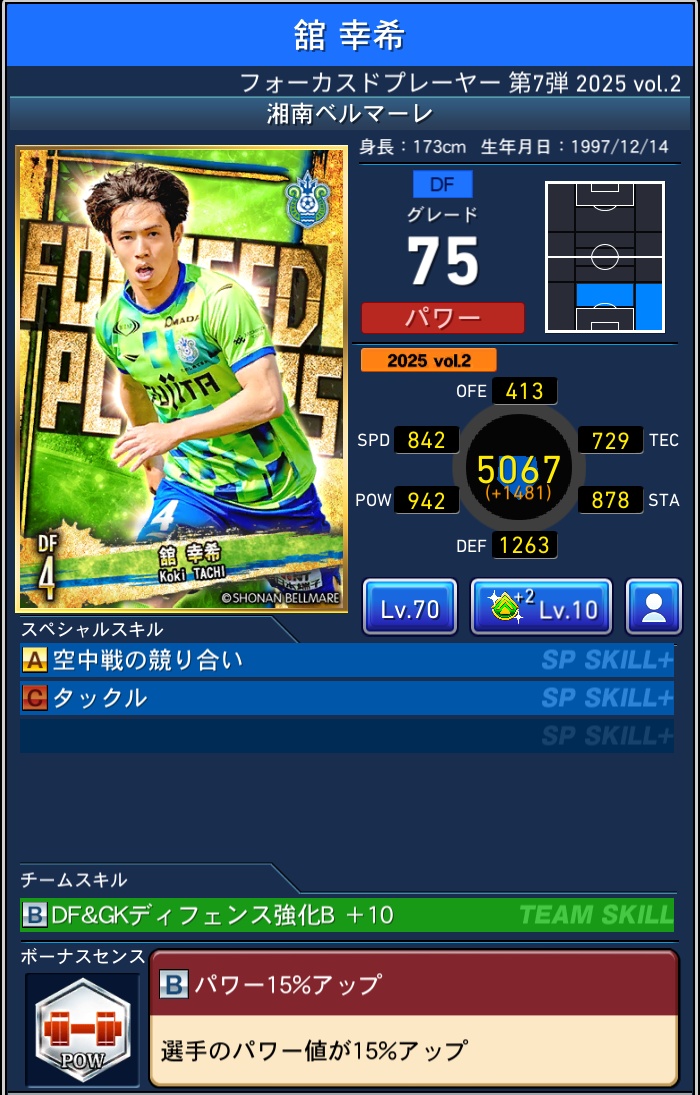Open the 空中戦の競り合い special skill row

pos(346,661)
